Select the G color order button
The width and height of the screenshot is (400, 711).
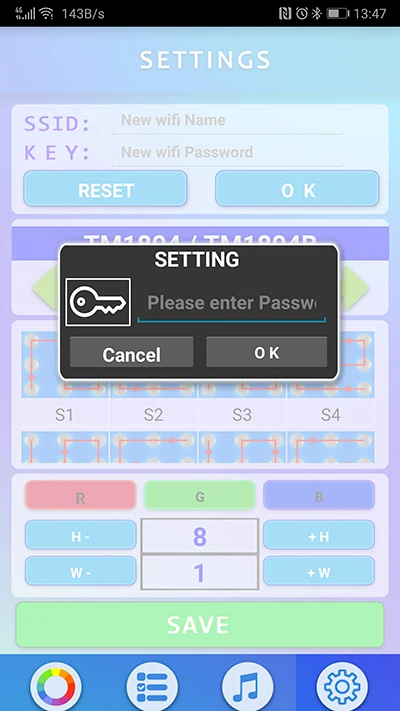pos(200,495)
